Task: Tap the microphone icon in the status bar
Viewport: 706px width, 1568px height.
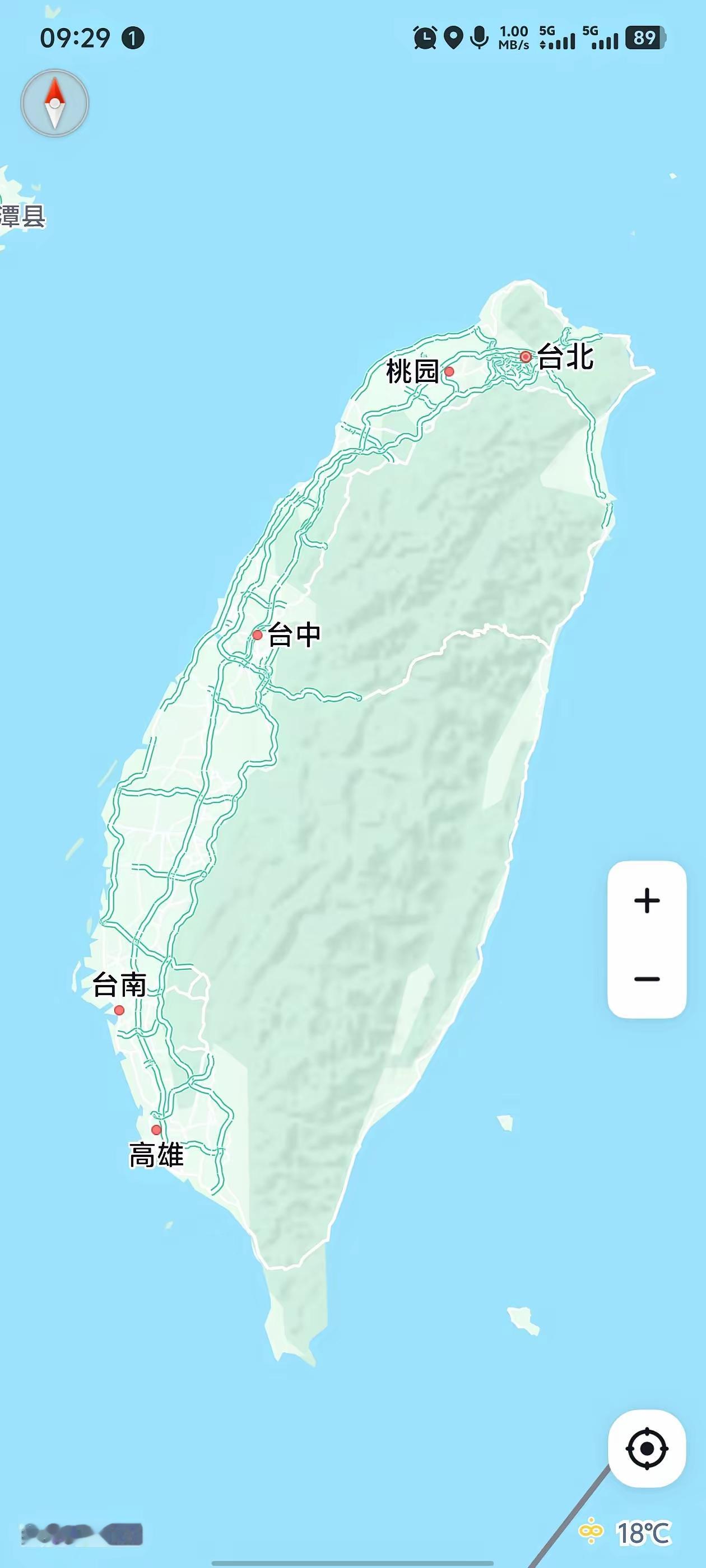Action: pyautogui.click(x=480, y=38)
